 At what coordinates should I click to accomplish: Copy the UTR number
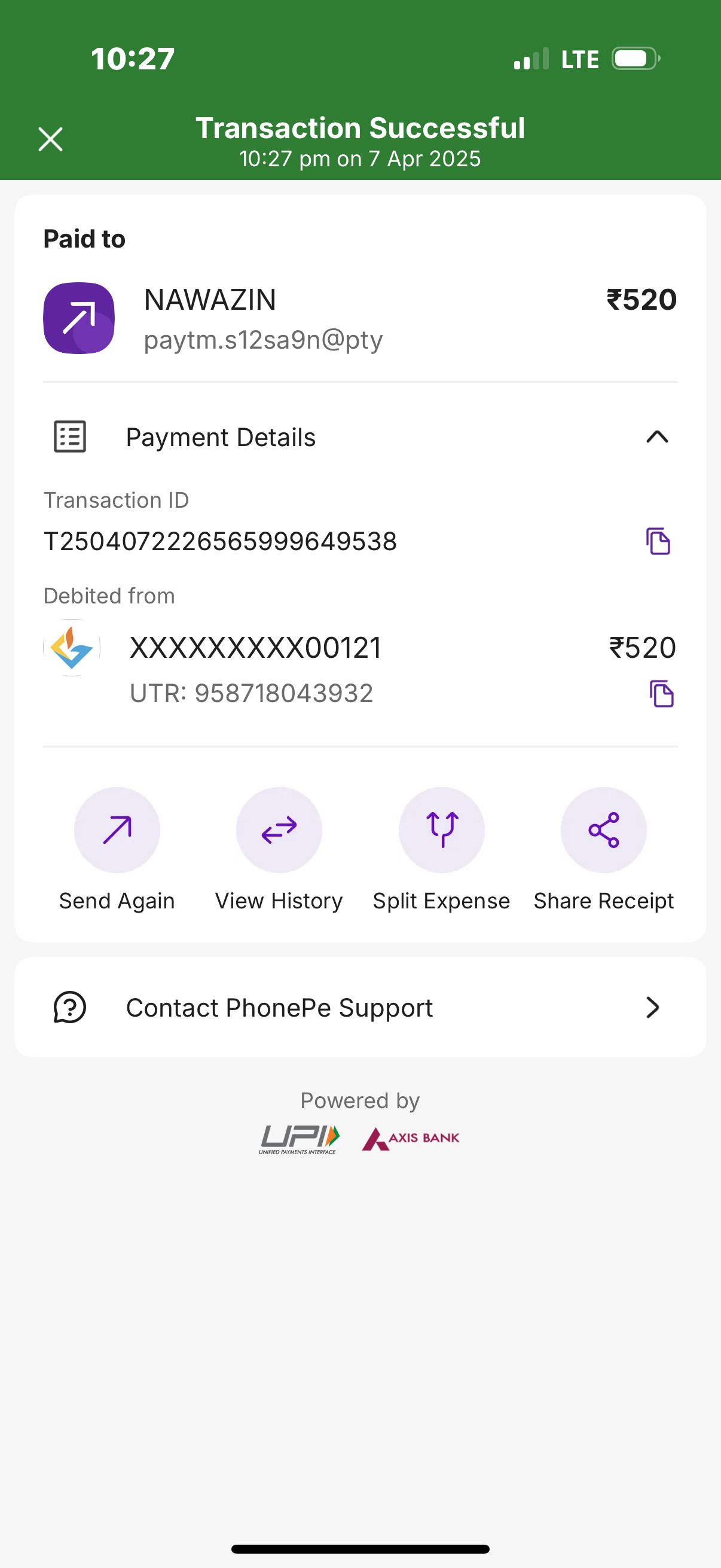click(x=661, y=694)
